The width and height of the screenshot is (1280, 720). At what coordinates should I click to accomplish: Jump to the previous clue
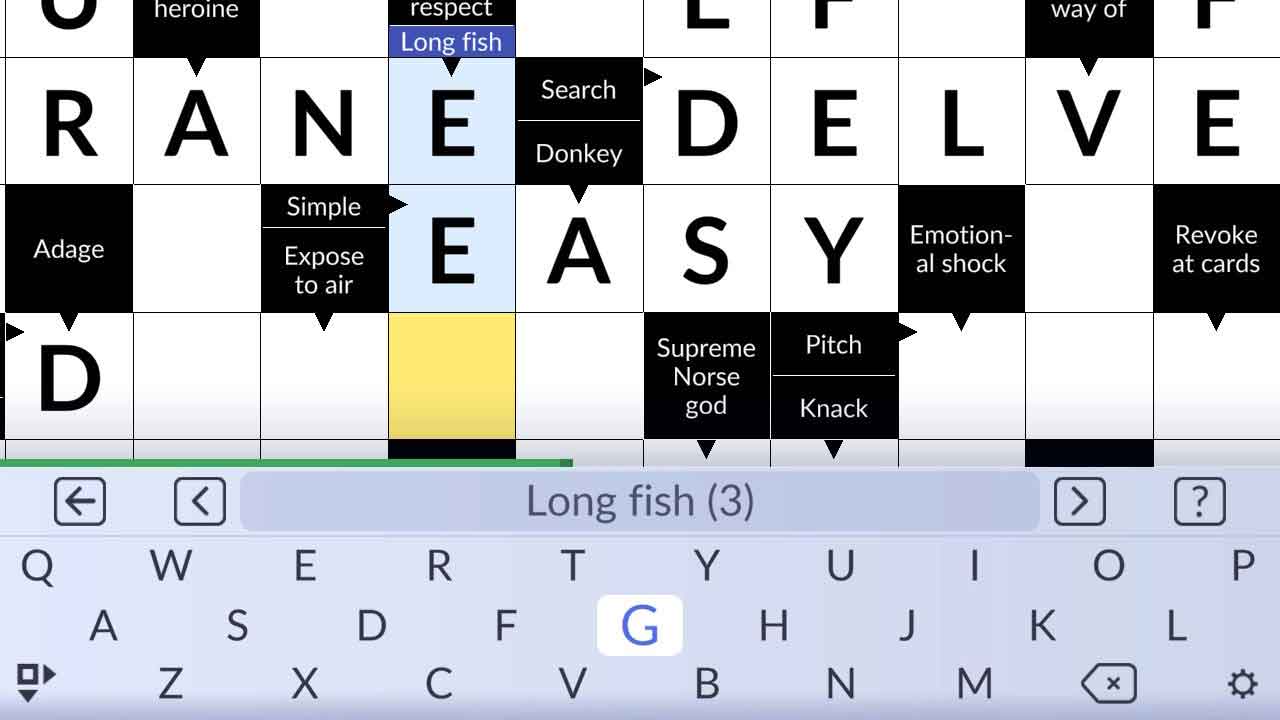[x=199, y=500]
